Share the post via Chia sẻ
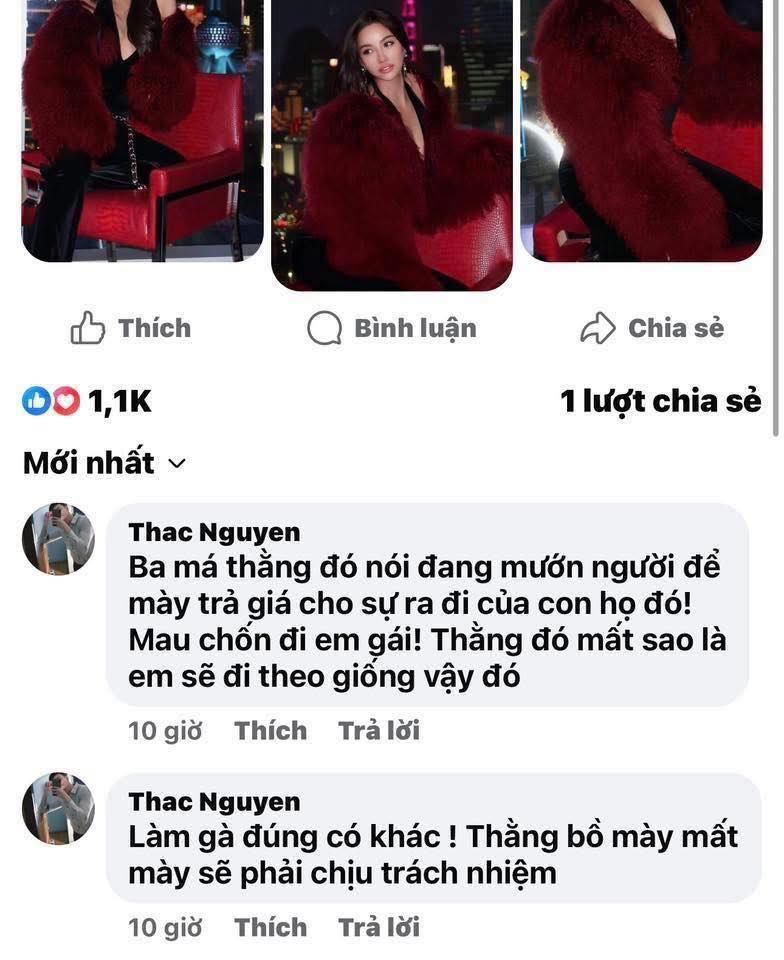Viewport: 784px width, 960px height. (x=652, y=328)
